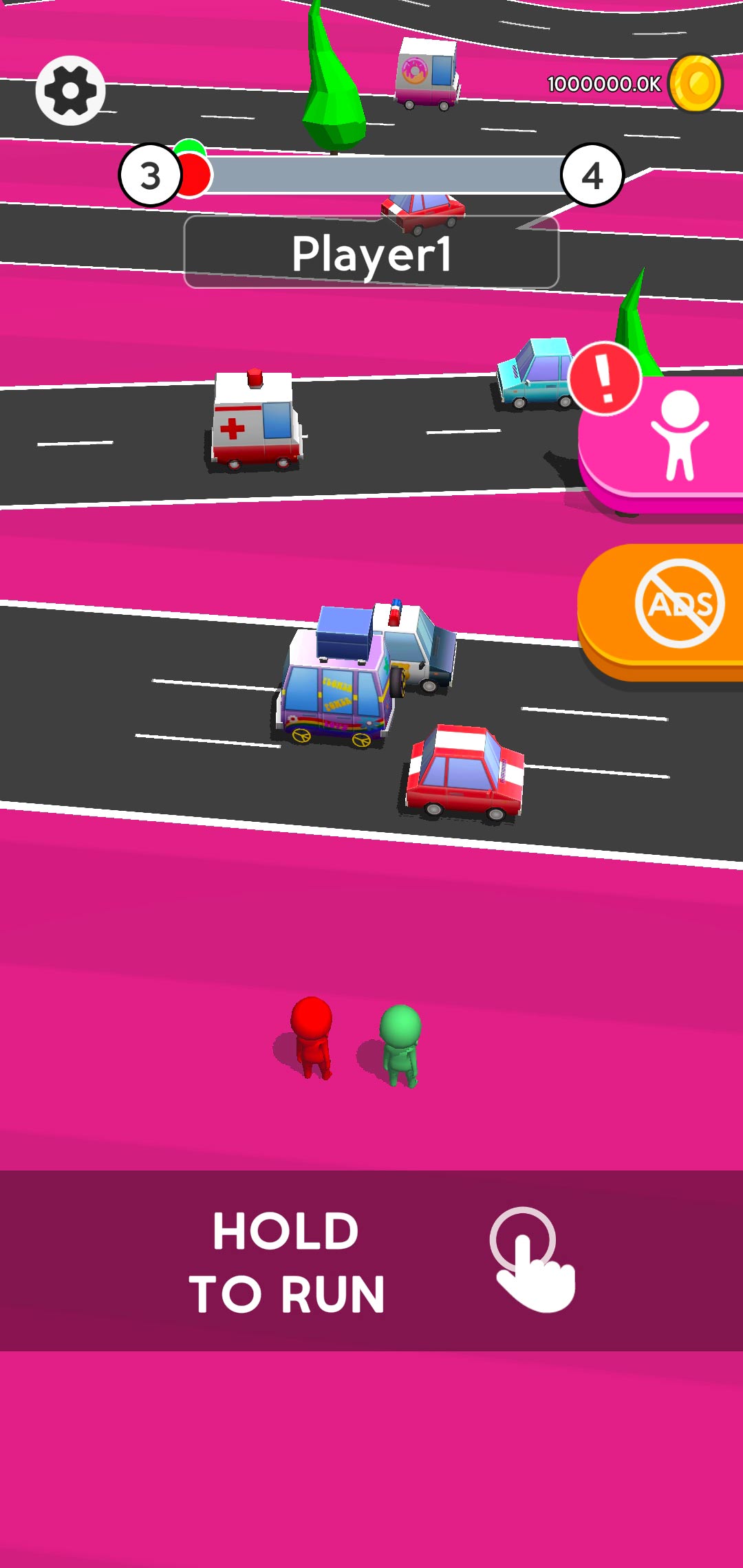Screen dimensions: 743x1568
Task: Tap the Hold to Run area
Action: [x=371, y=1260]
